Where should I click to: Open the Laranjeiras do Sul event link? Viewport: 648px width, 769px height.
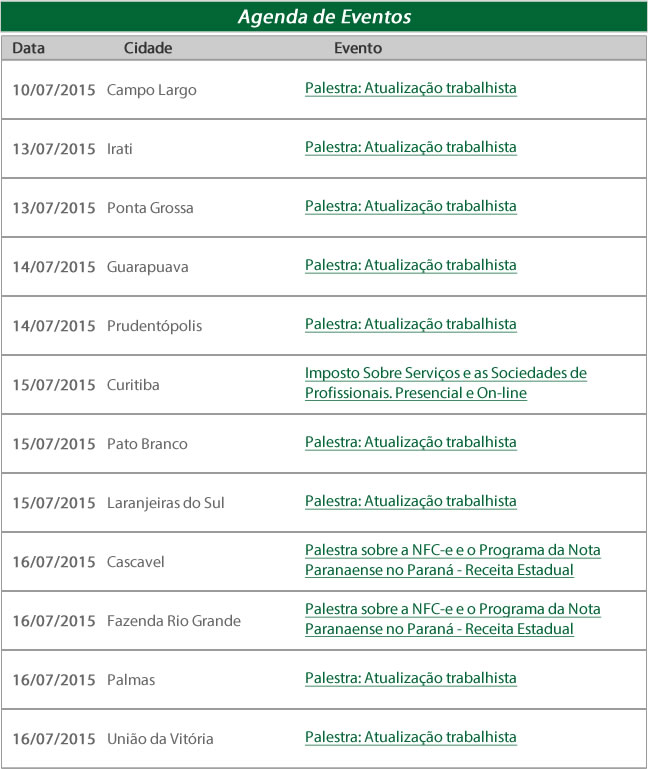(x=410, y=501)
